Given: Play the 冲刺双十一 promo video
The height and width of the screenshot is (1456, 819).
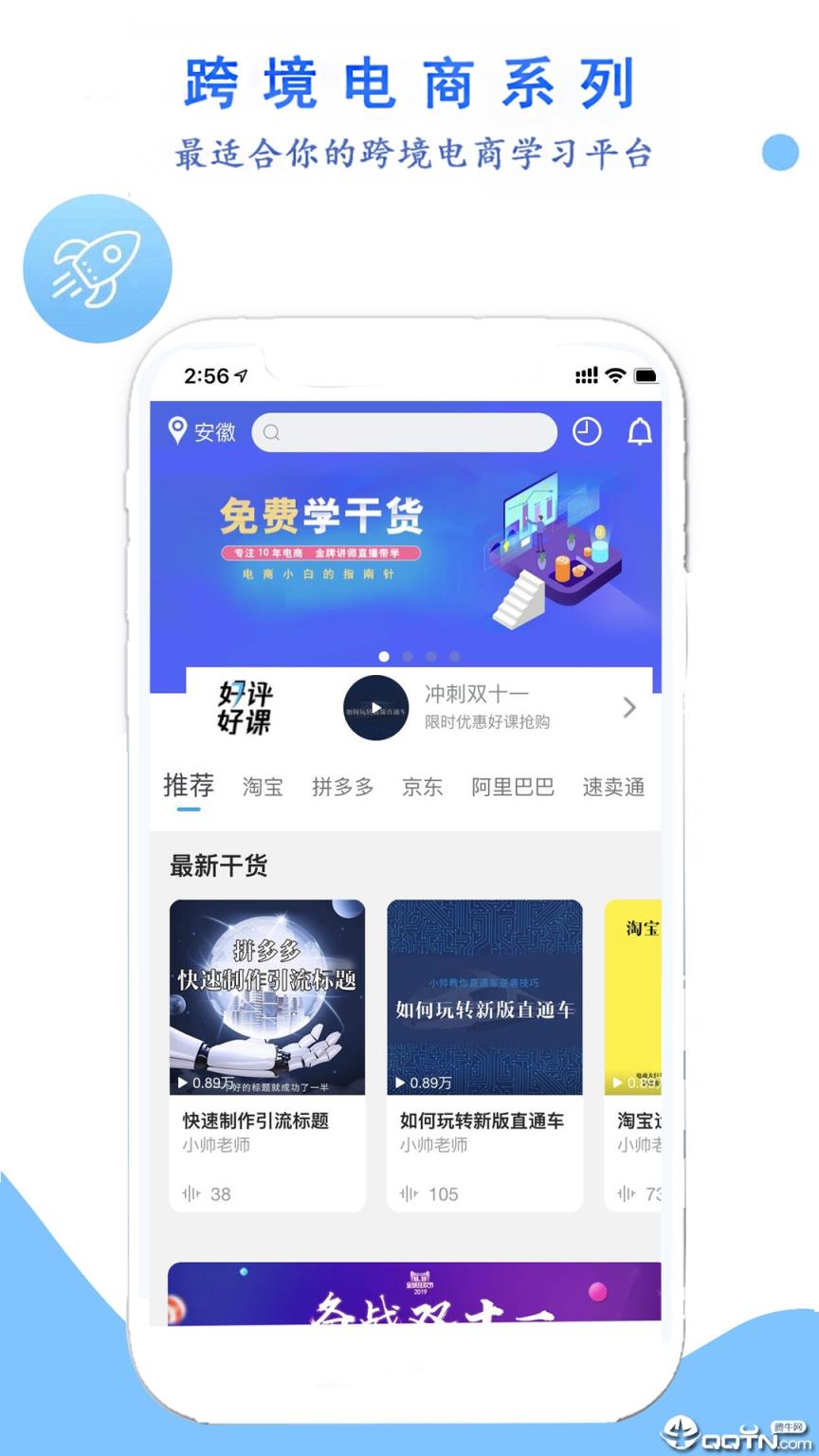Looking at the screenshot, I should (x=375, y=708).
